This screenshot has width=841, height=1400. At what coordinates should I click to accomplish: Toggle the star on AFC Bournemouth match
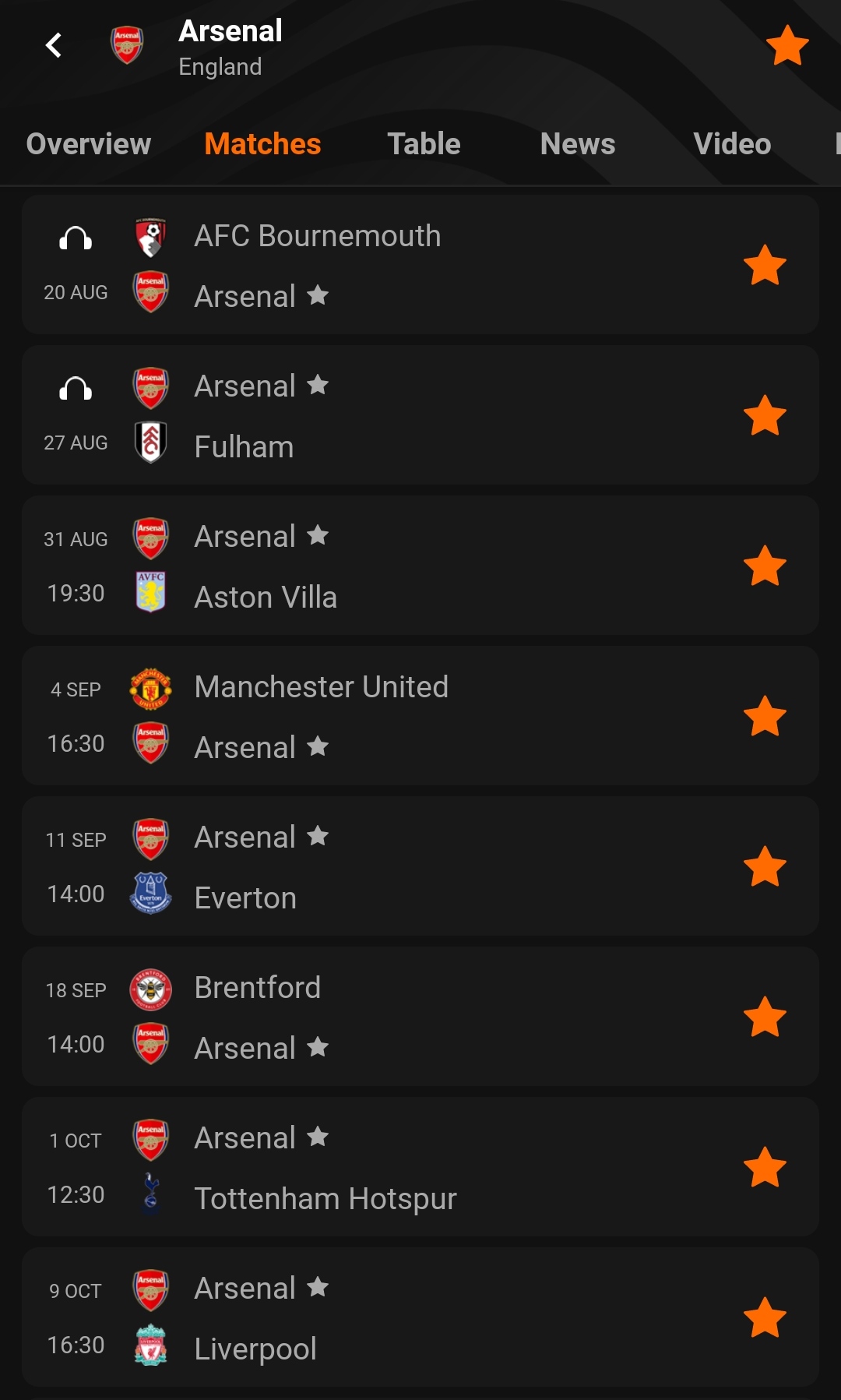[765, 265]
